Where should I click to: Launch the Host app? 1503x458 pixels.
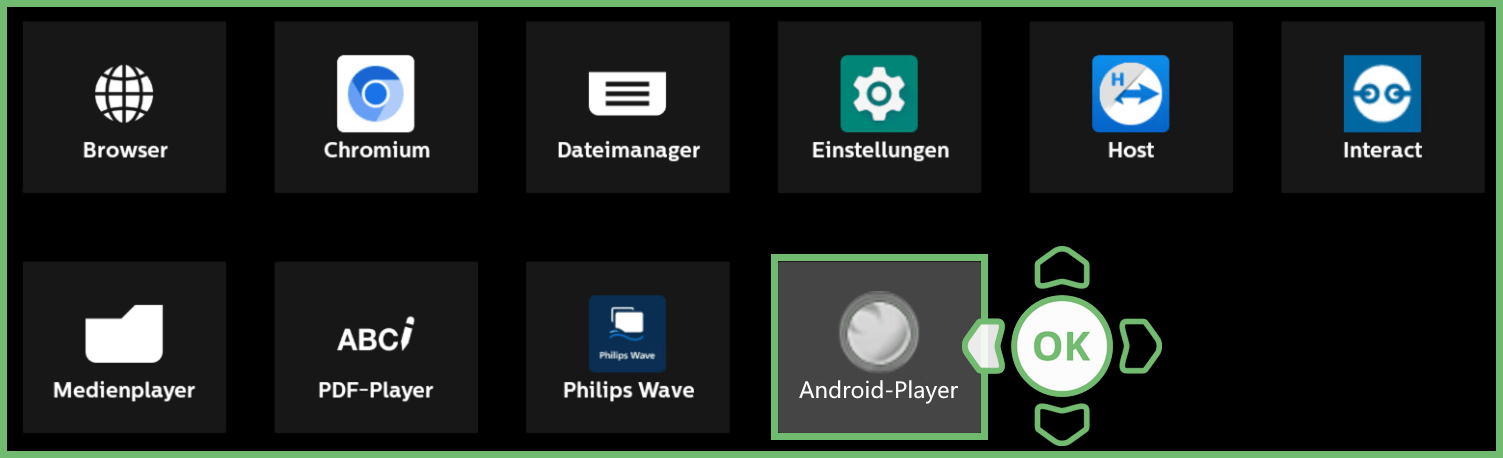[1130, 107]
